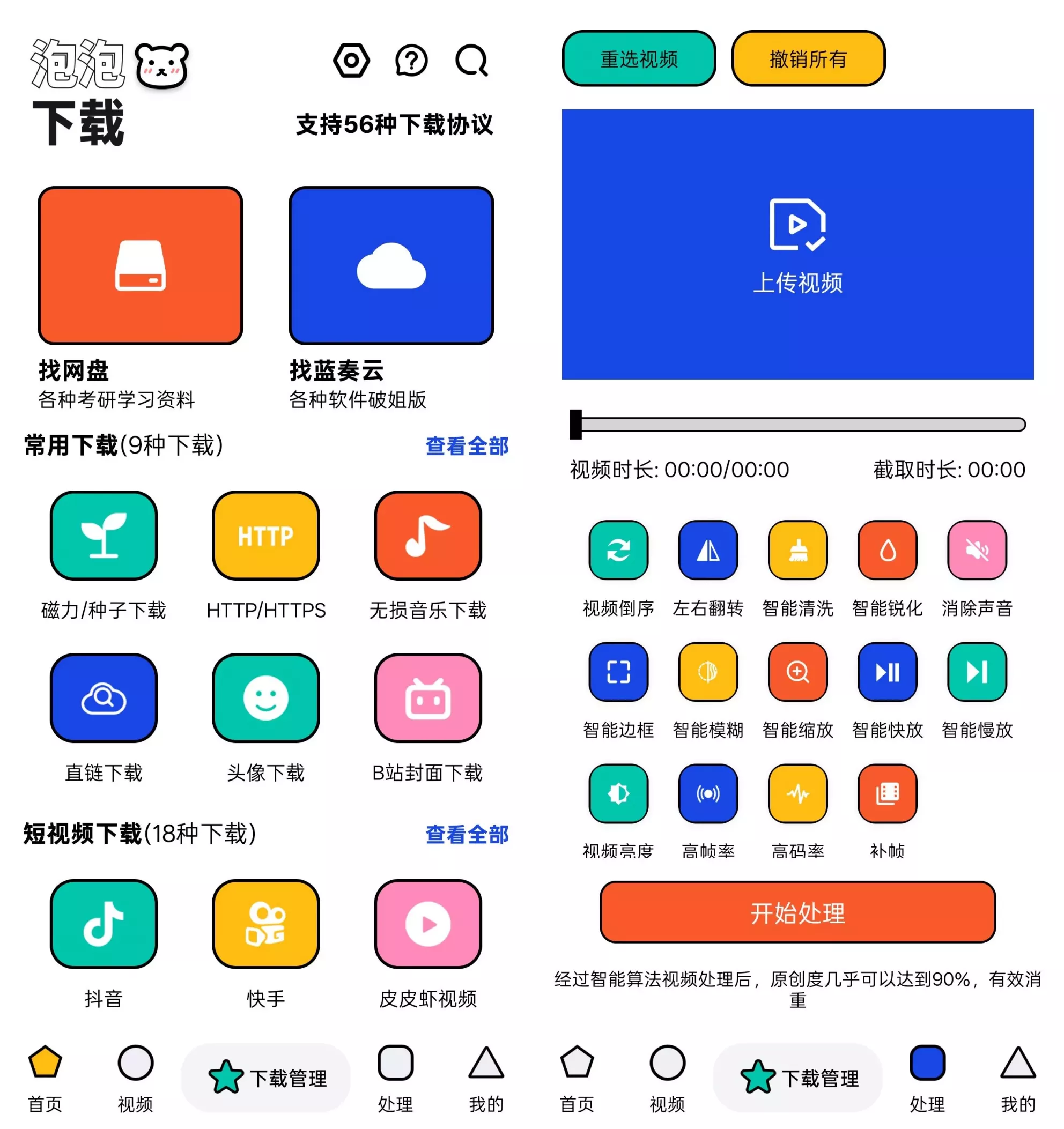Open the settings hexagon icon

[351, 60]
